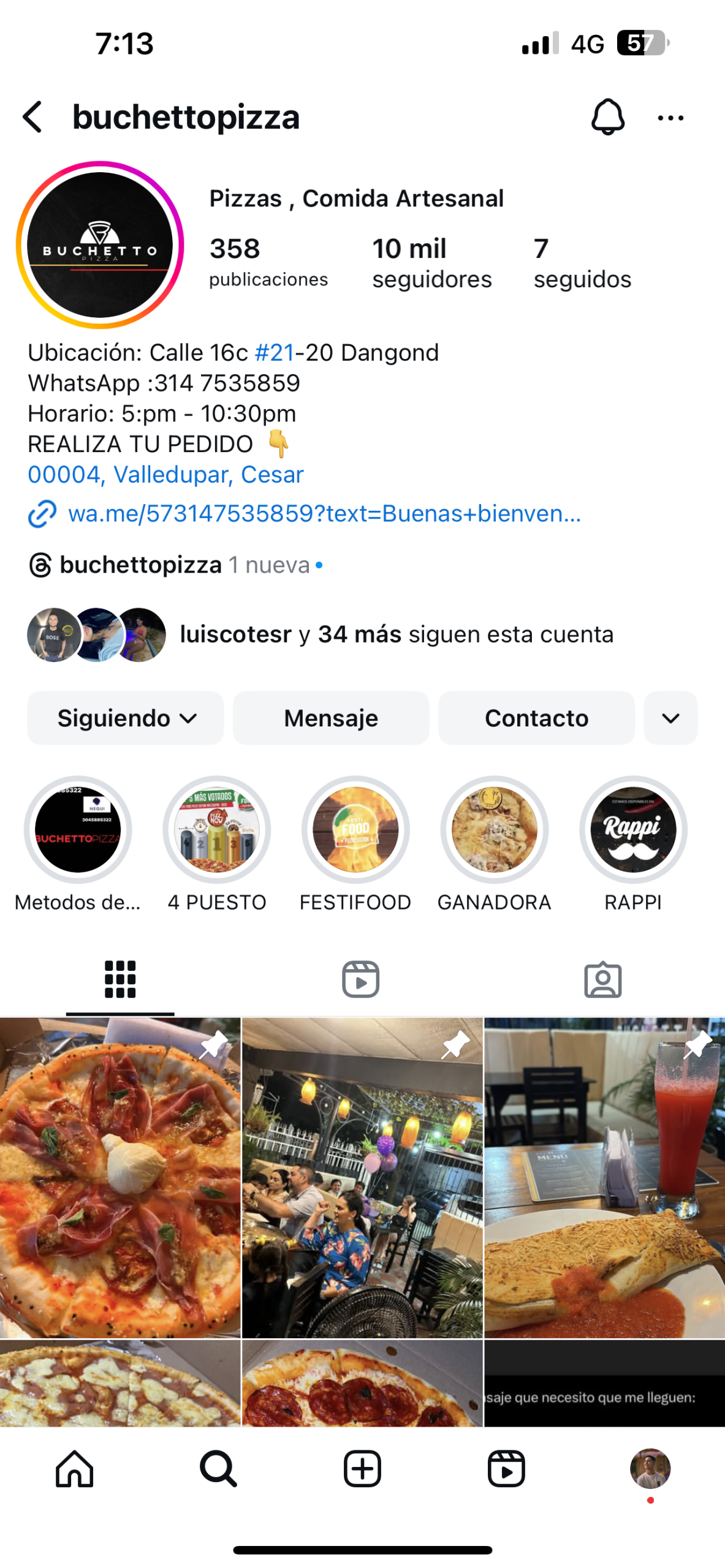Open the FESTIFOOD highlight
This screenshot has width=725, height=1568.
click(x=355, y=829)
